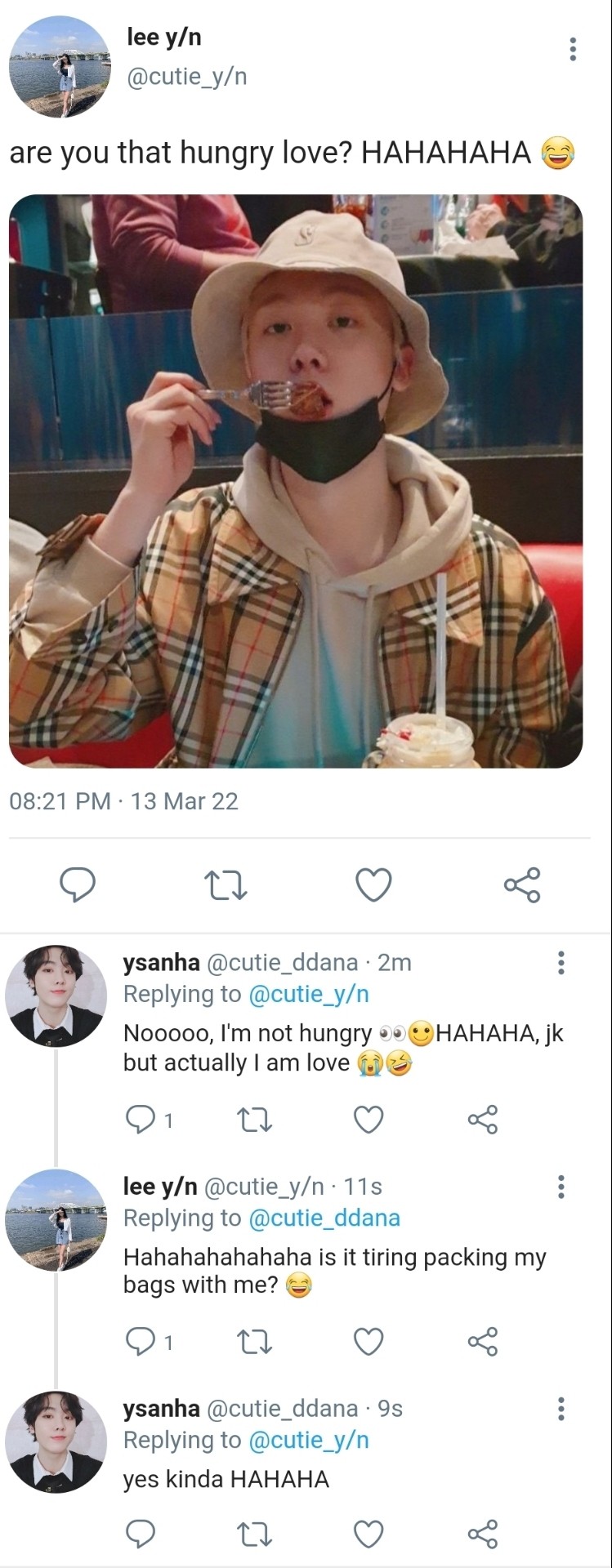
Task: Open overflow menu on lee y/n's main tweet
Action: tap(573, 49)
